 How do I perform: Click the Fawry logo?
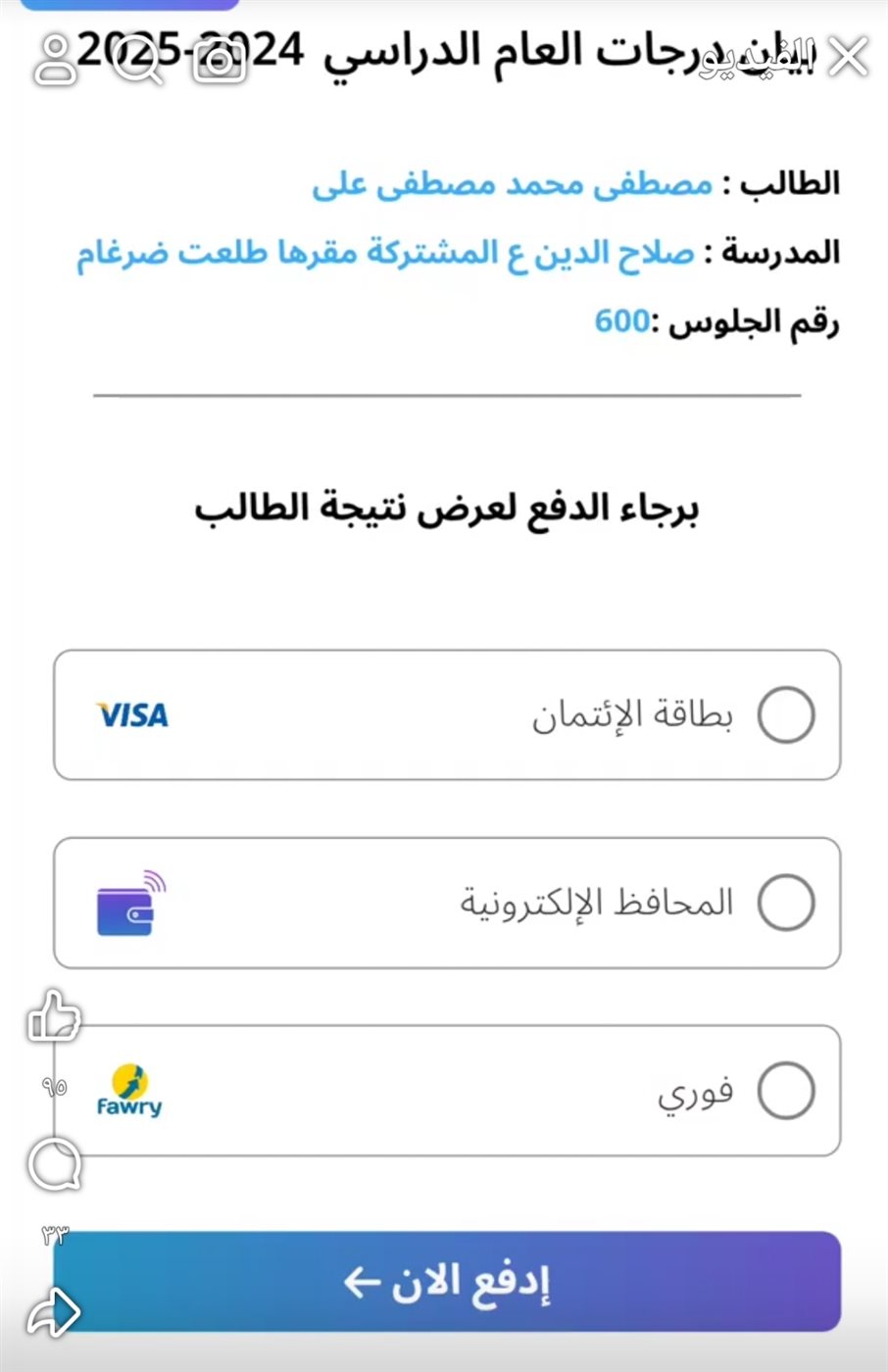pos(129,1090)
